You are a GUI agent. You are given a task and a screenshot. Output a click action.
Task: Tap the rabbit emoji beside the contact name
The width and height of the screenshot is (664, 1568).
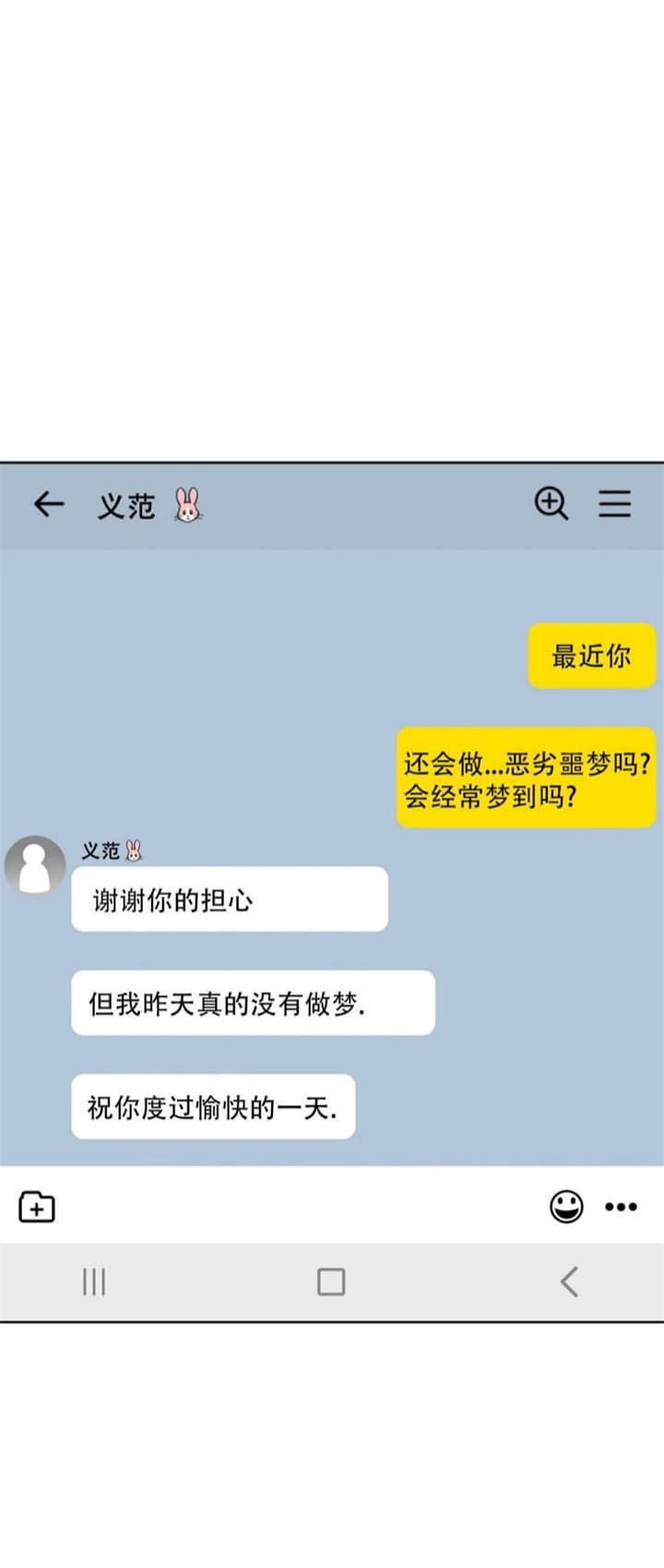189,505
